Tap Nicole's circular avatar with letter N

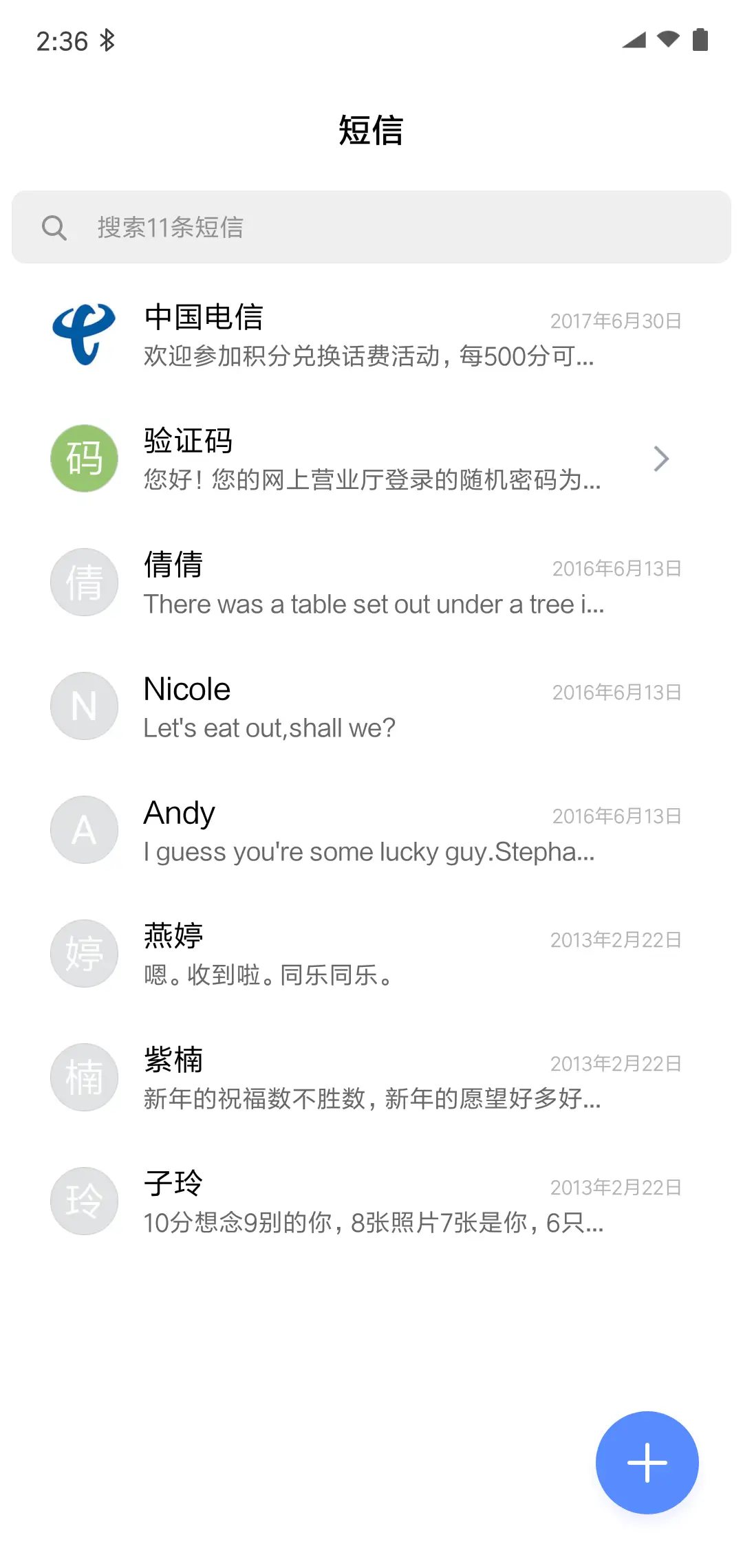point(84,706)
